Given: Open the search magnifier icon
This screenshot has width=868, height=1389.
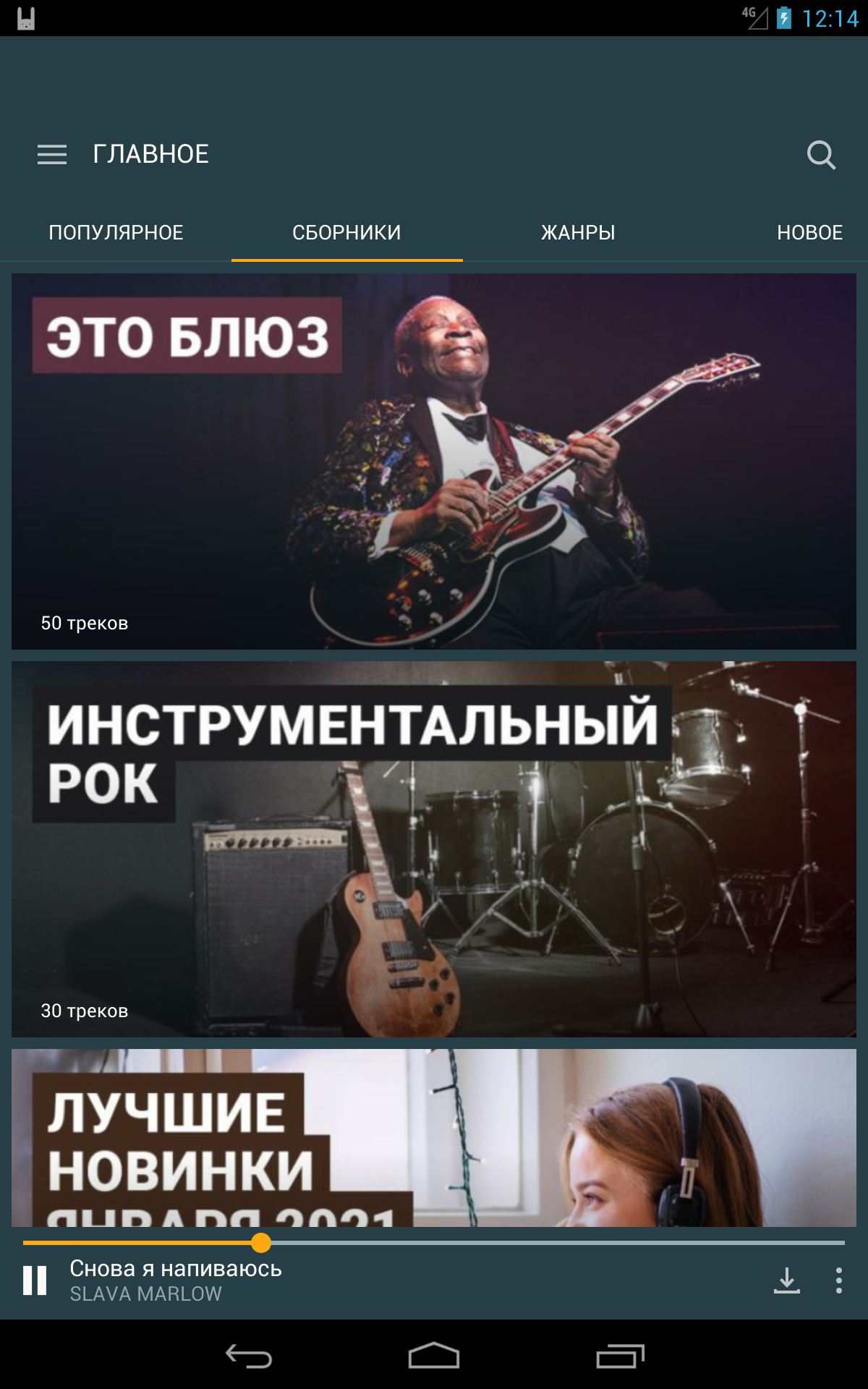Looking at the screenshot, I should click(x=821, y=154).
